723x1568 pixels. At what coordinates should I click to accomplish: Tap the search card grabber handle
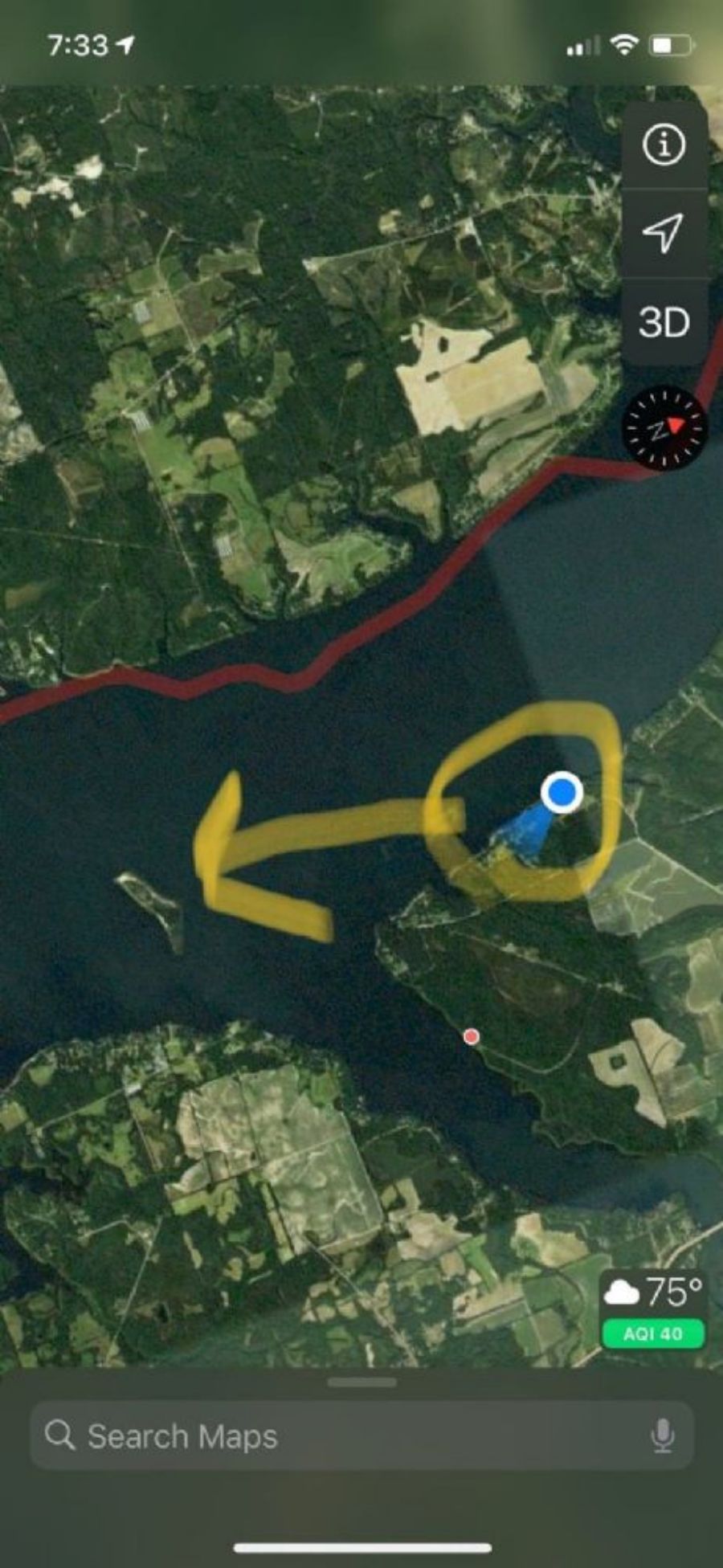click(361, 1382)
